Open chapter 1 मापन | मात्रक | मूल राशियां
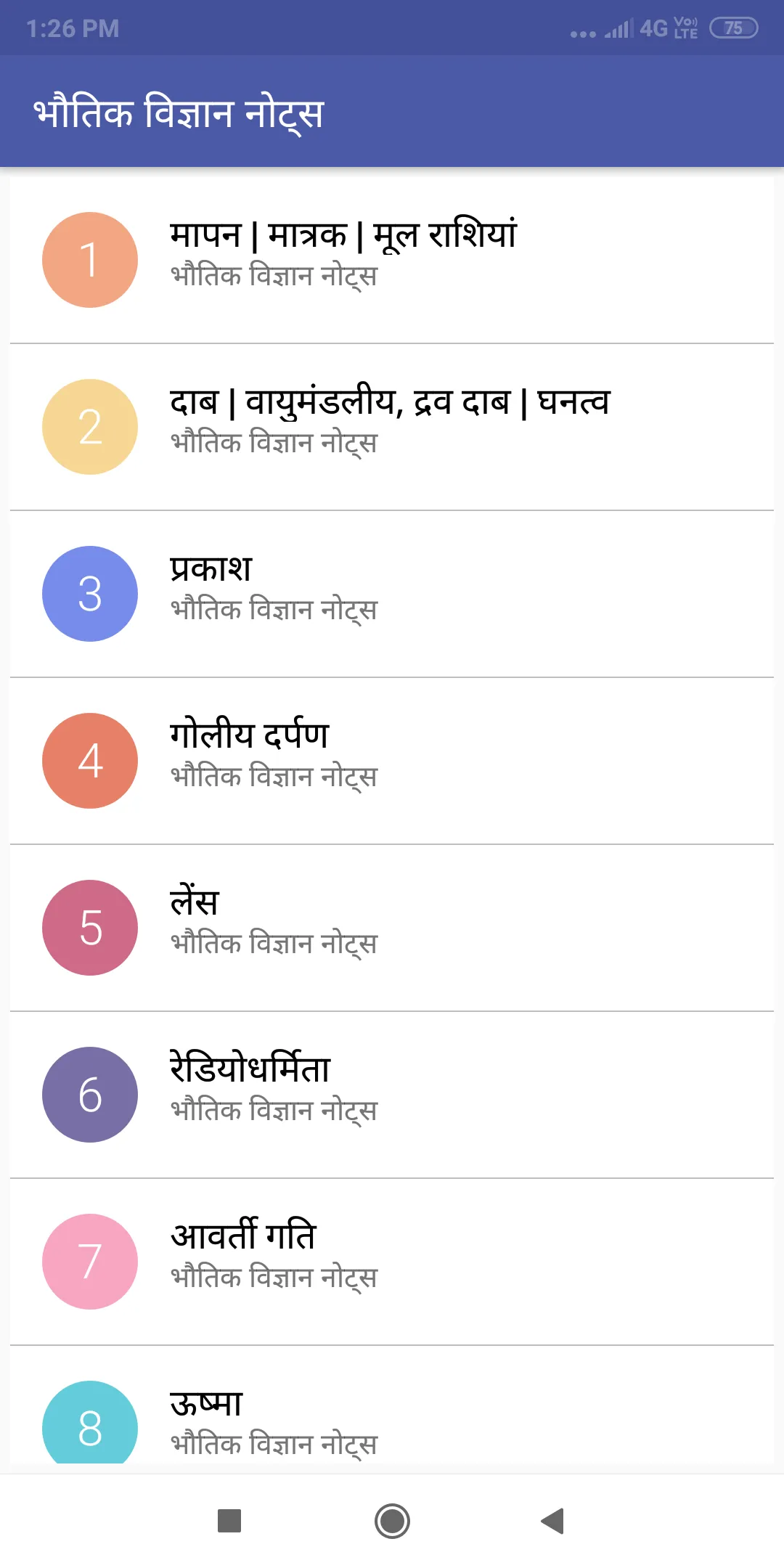This screenshot has width=784, height=1568. point(392,260)
